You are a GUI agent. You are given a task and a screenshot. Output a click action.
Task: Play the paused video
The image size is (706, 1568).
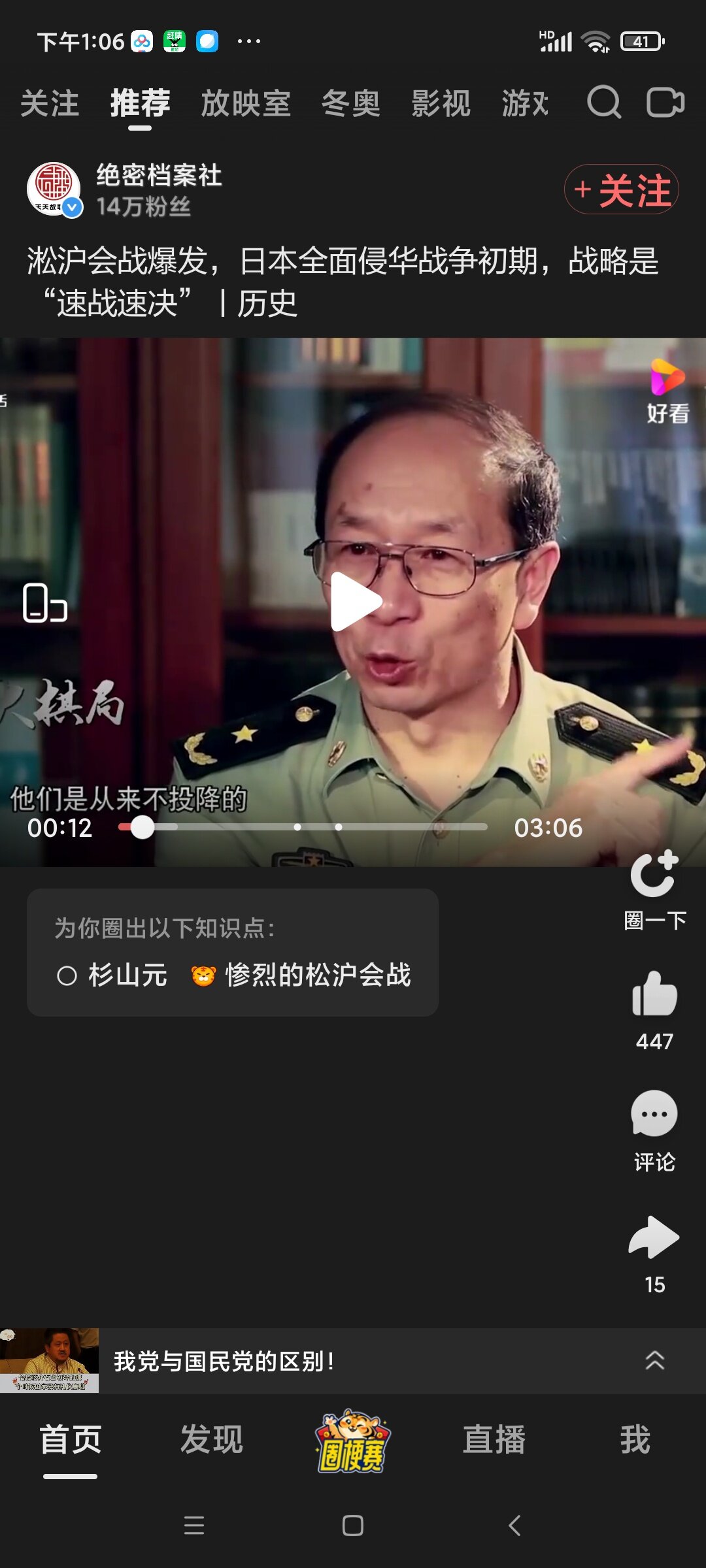(x=354, y=602)
